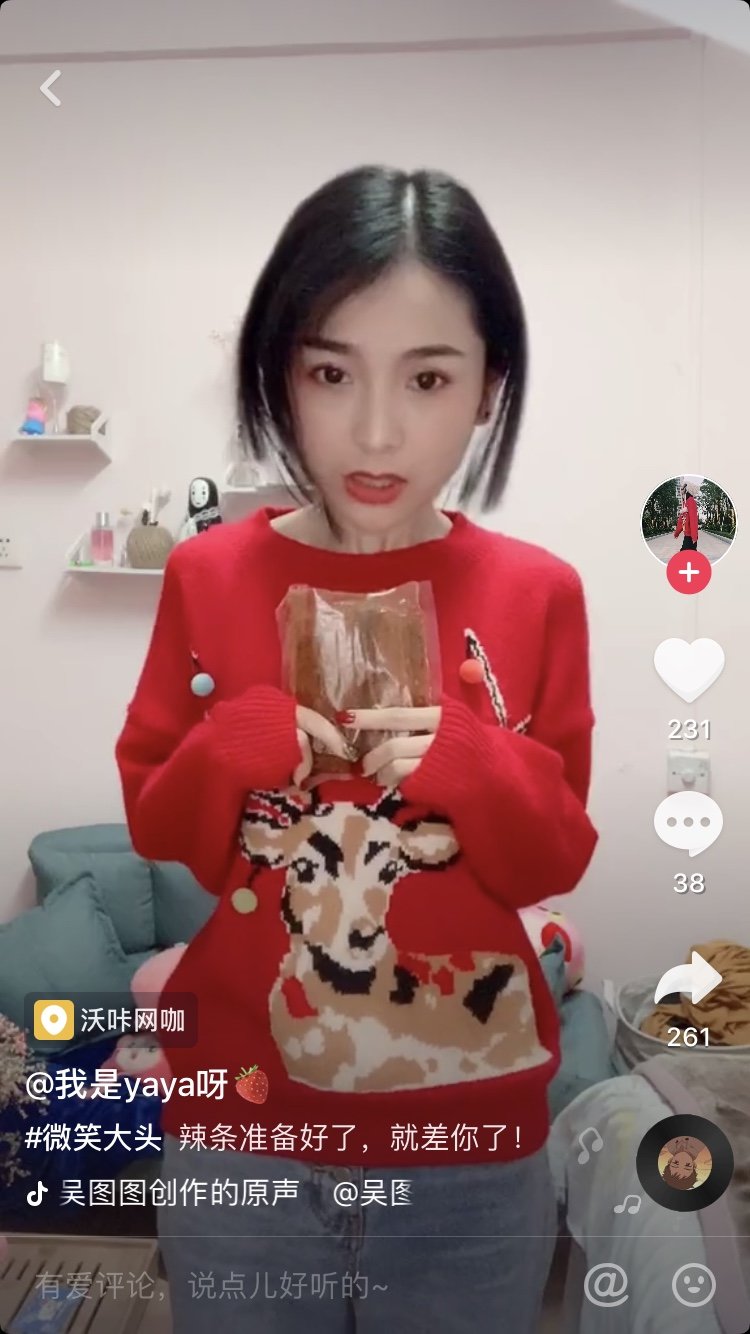This screenshot has height=1334, width=750.
Task: Mention someone with the @ icon
Action: click(x=606, y=1284)
